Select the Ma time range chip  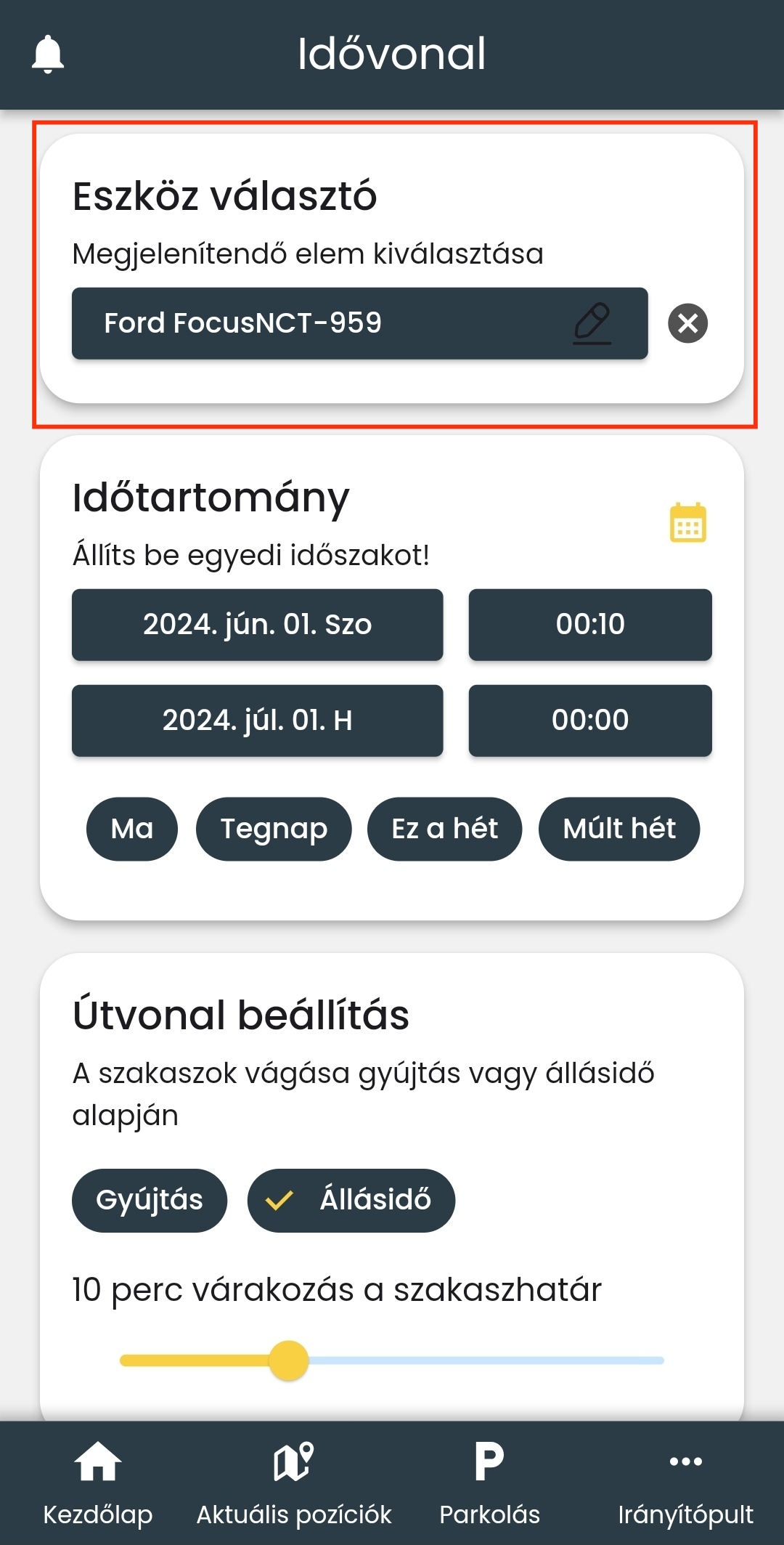(x=132, y=829)
